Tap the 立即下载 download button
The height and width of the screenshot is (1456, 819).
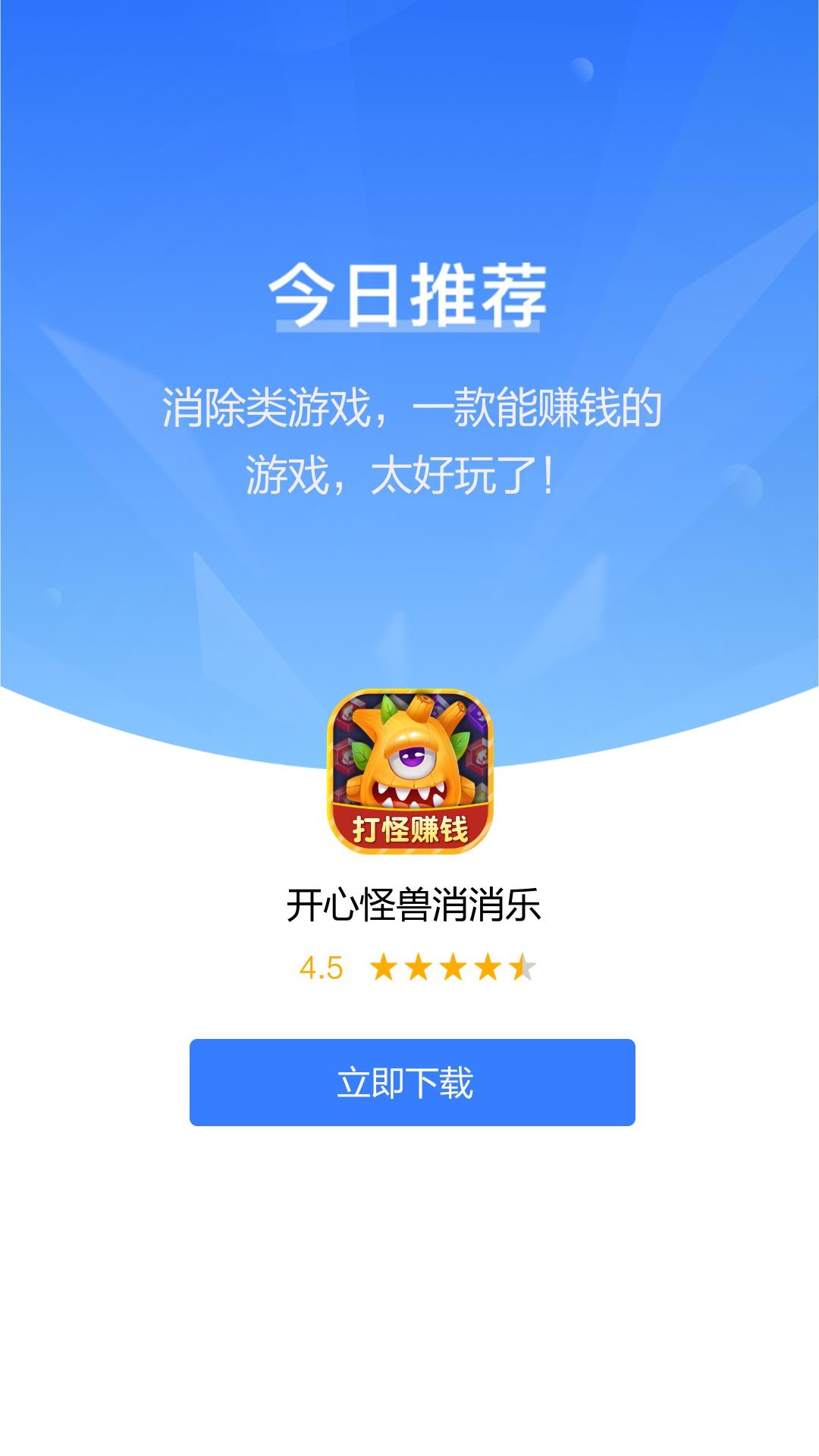click(412, 1082)
